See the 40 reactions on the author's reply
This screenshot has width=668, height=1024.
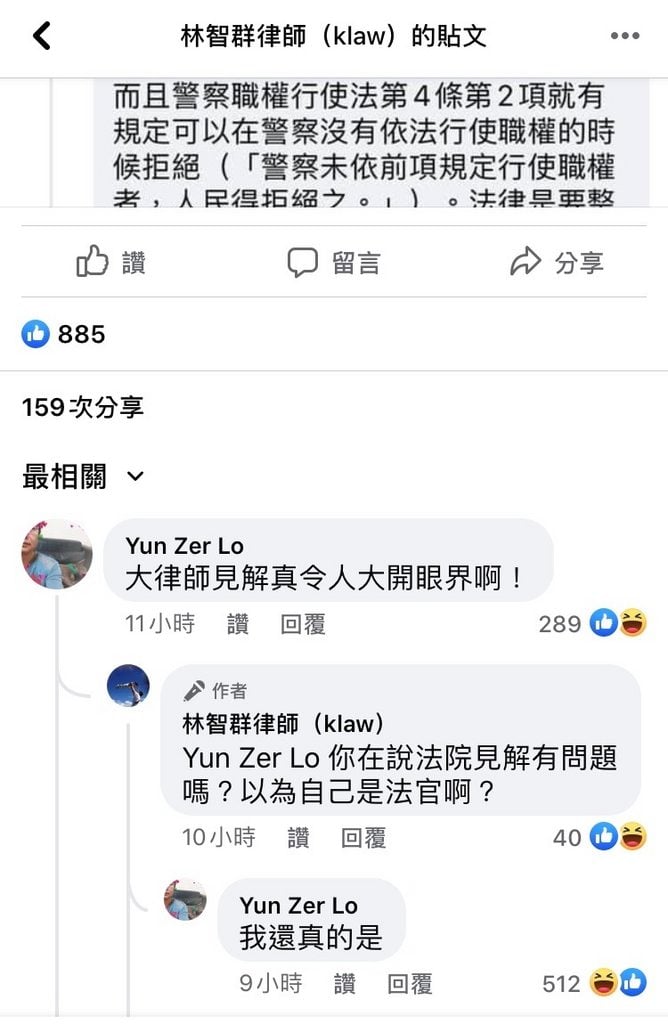coord(599,837)
